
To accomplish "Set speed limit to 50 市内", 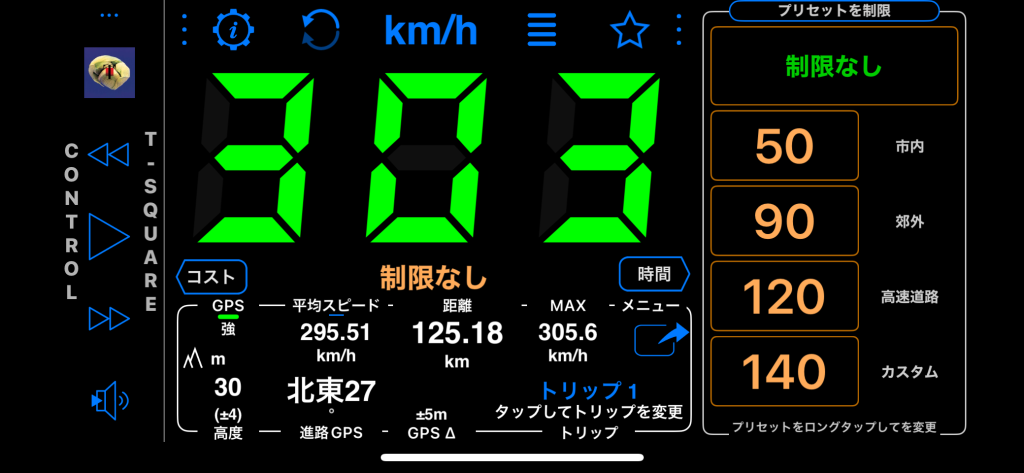I will [x=784, y=146].
